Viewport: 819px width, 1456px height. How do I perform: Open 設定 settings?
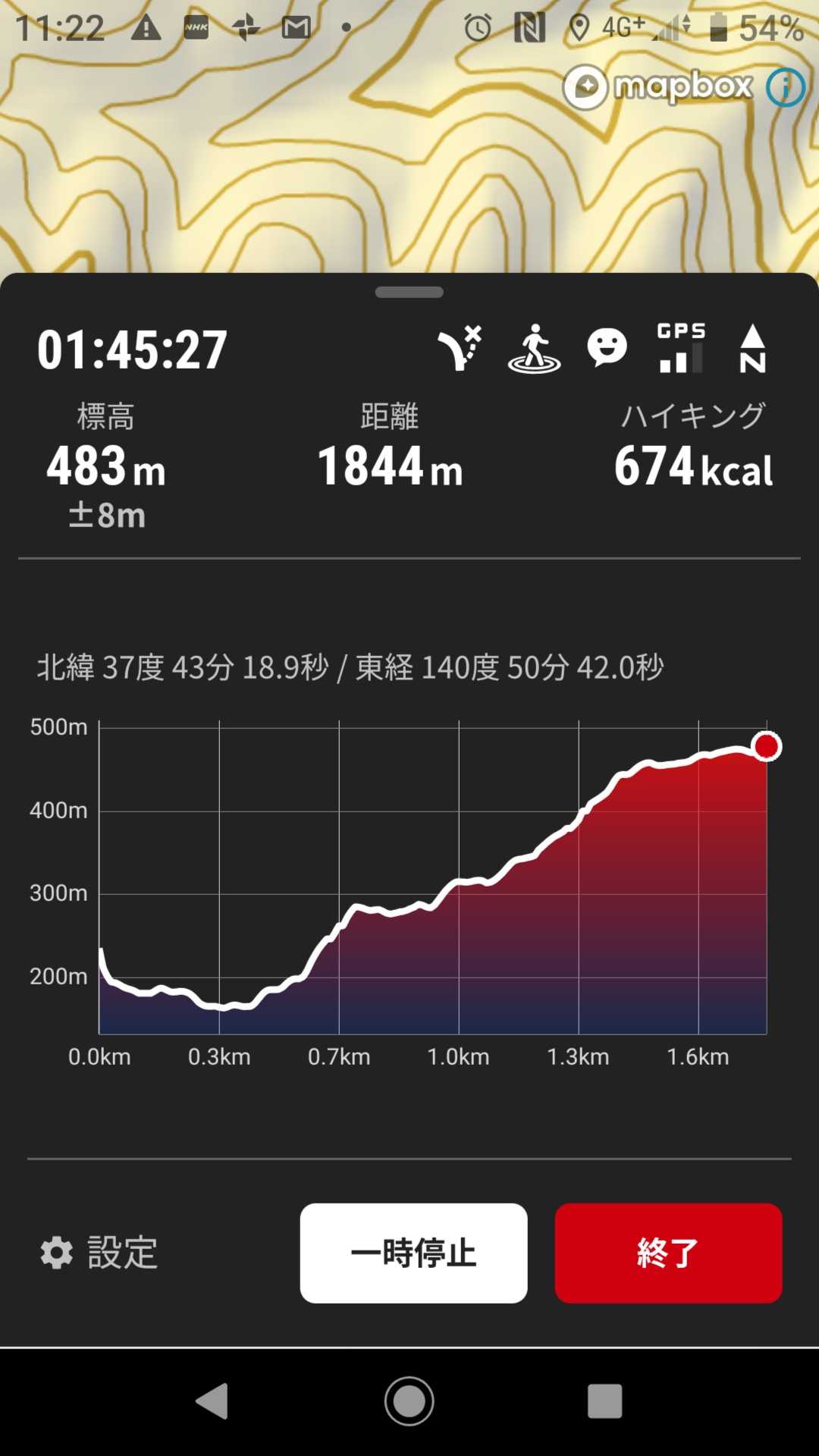coord(99,1253)
